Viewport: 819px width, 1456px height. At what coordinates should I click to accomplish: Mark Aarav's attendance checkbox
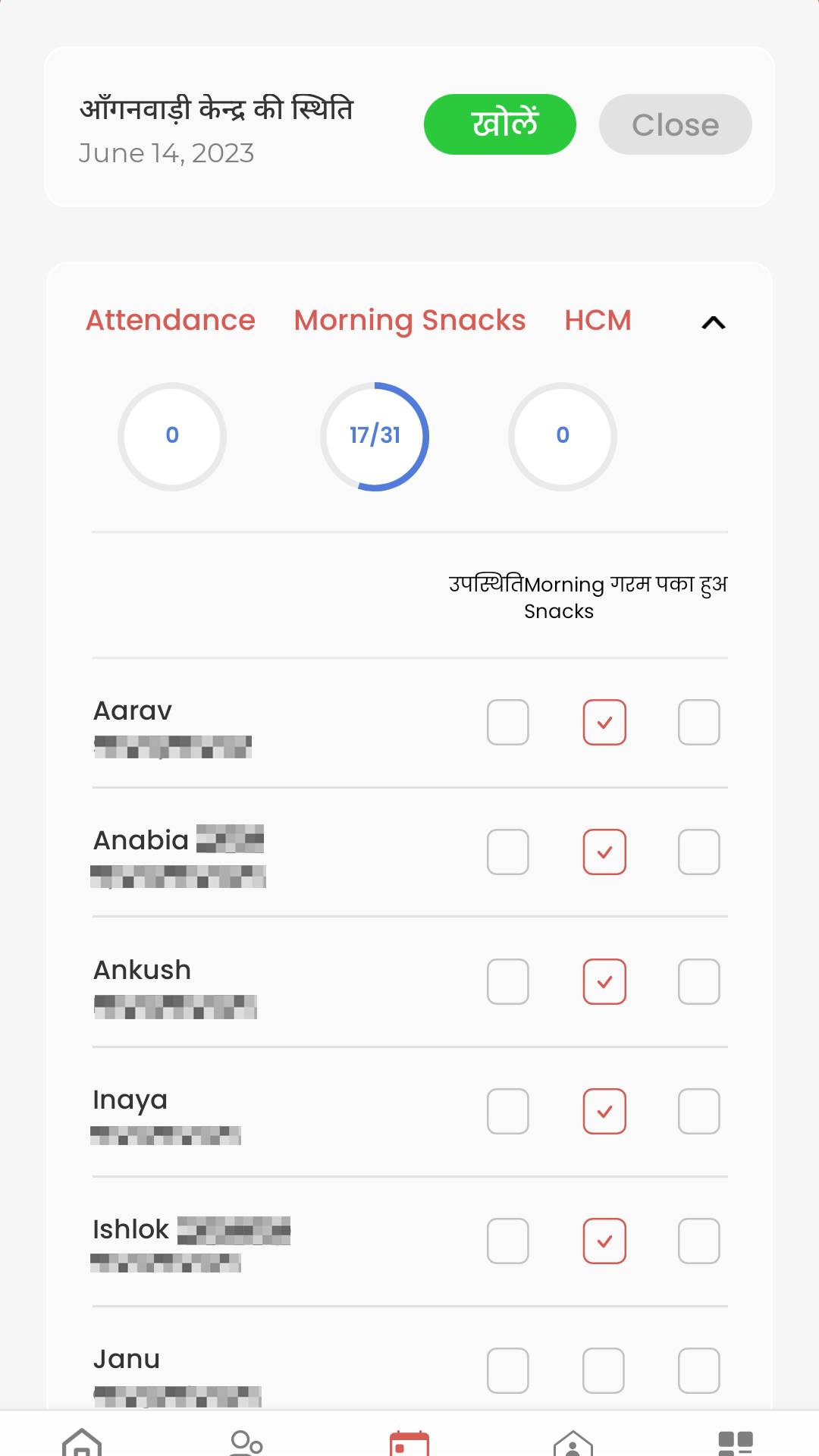[508, 722]
